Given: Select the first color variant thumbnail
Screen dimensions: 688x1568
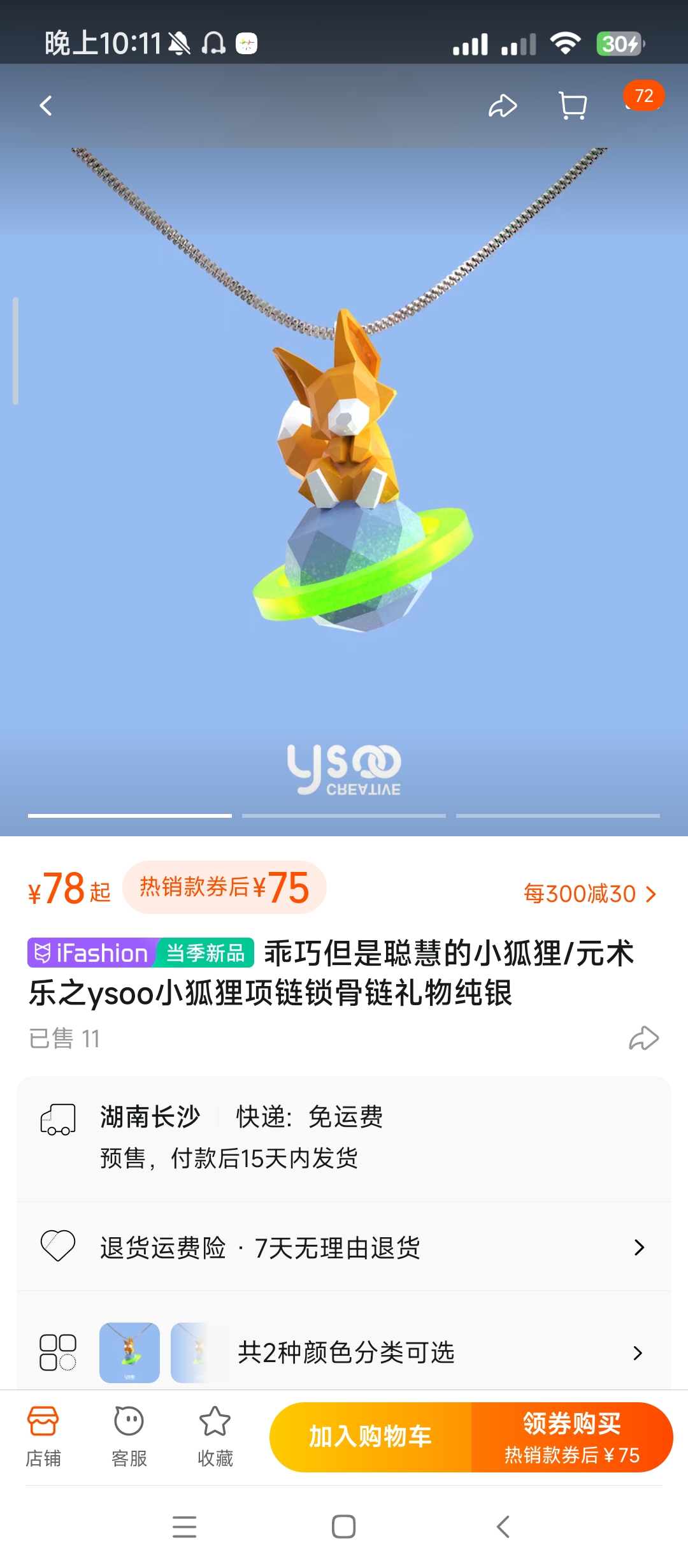Looking at the screenshot, I should [x=129, y=1353].
